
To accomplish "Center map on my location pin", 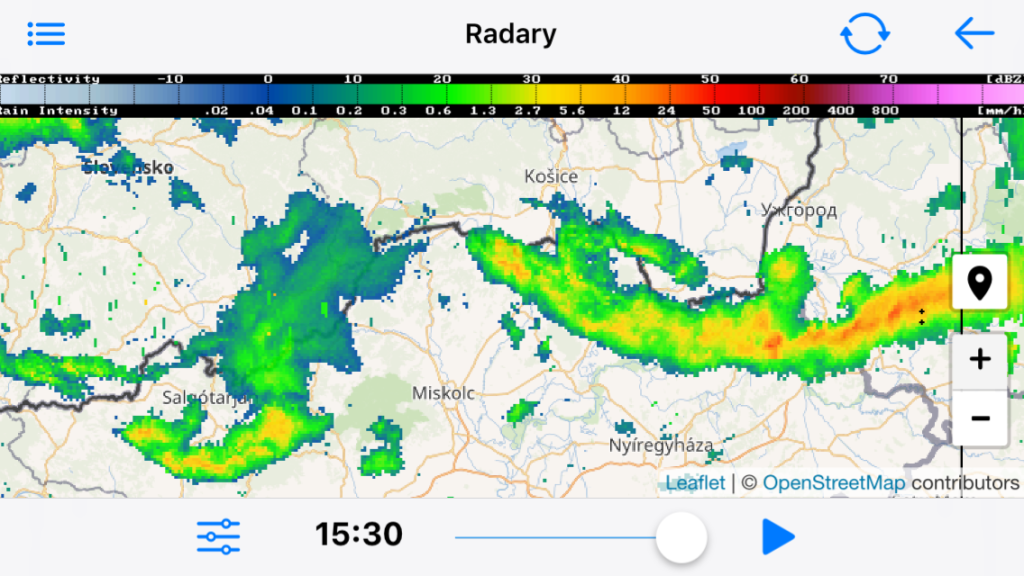I will coord(979,282).
